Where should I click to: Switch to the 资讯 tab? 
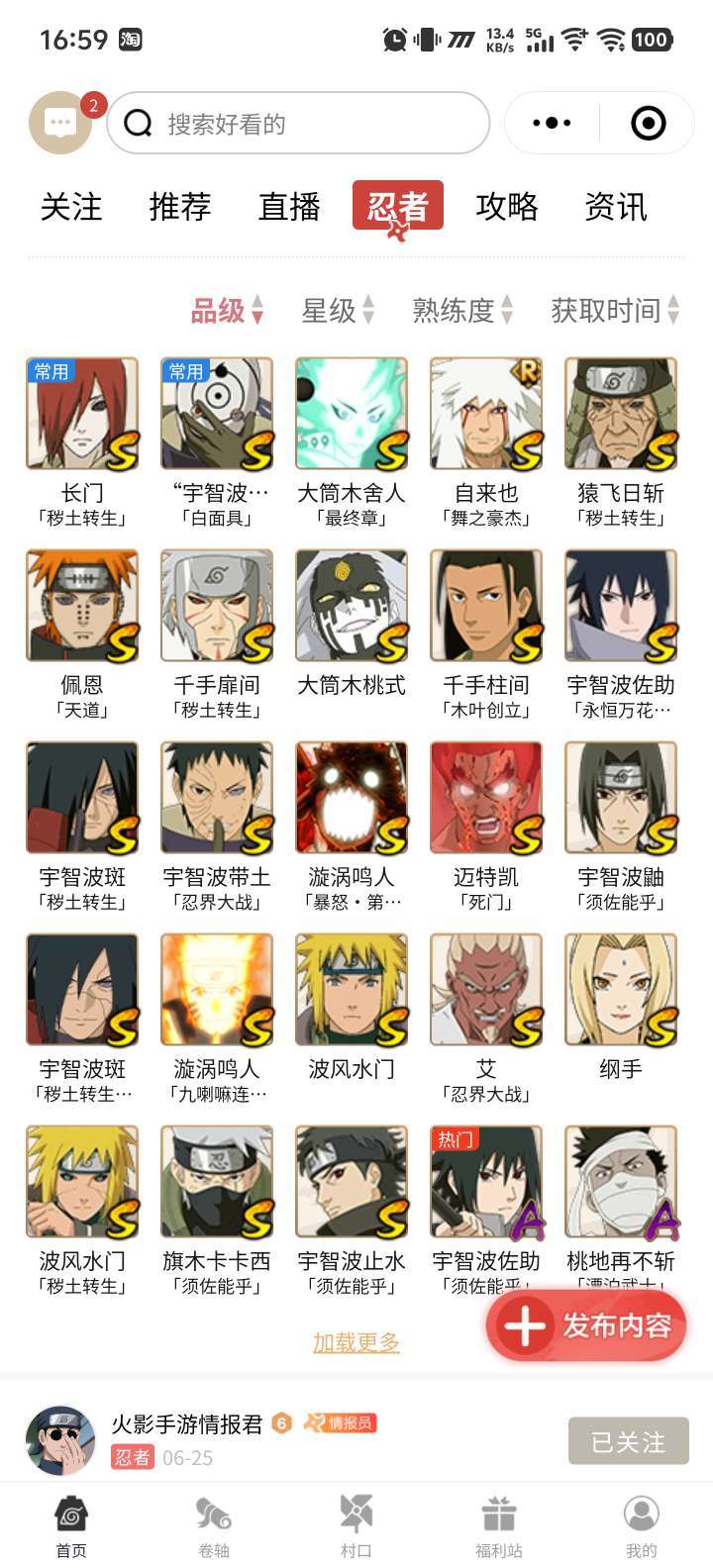coord(615,207)
